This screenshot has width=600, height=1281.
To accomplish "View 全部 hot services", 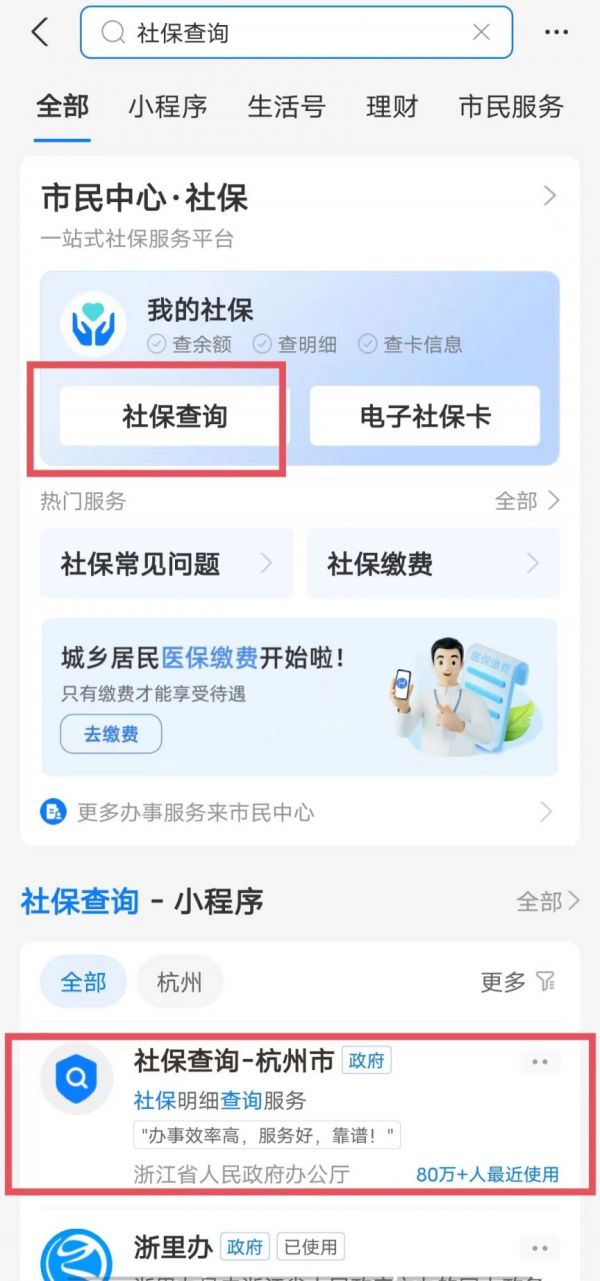I will (x=527, y=500).
